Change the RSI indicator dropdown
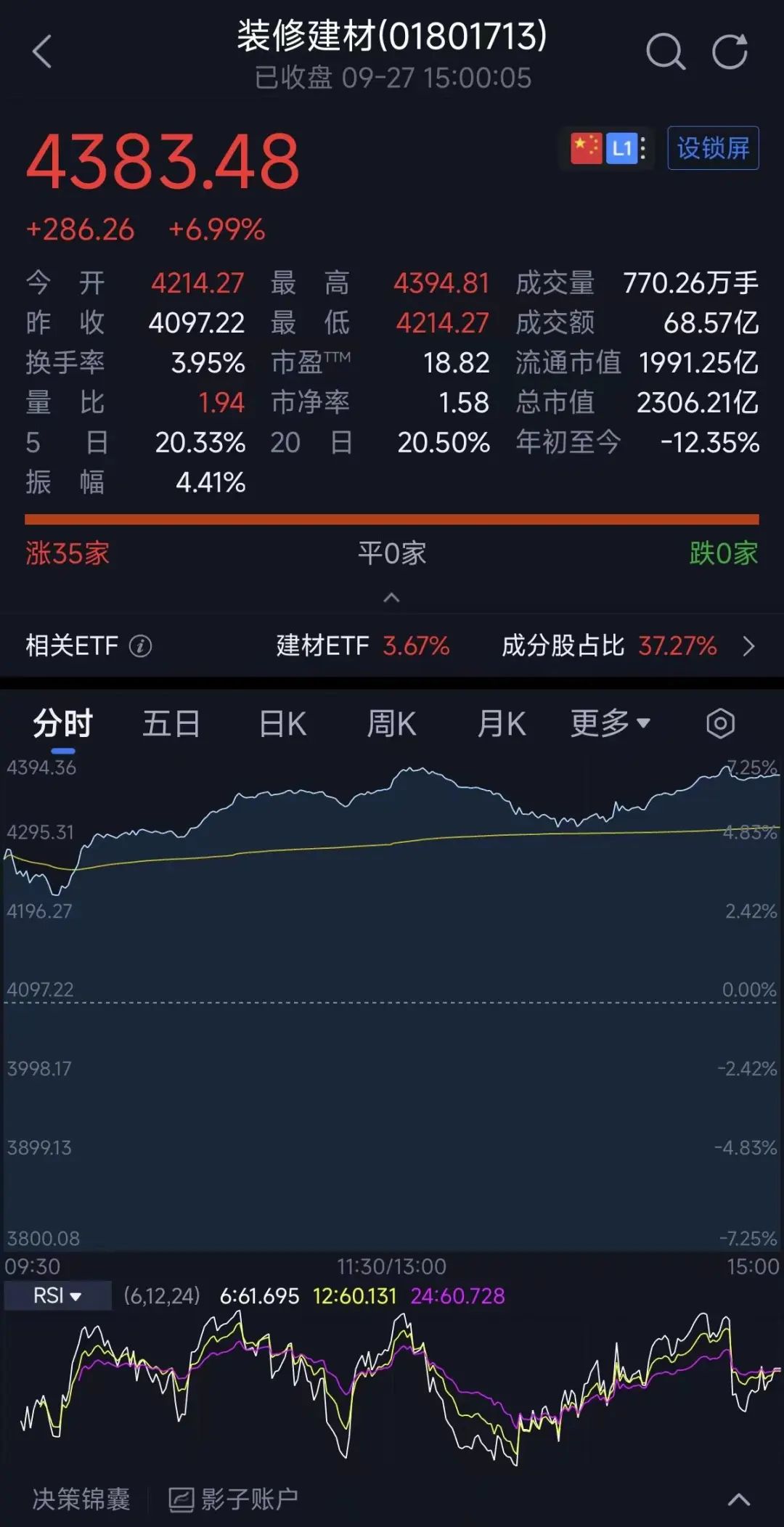 coord(57,1295)
